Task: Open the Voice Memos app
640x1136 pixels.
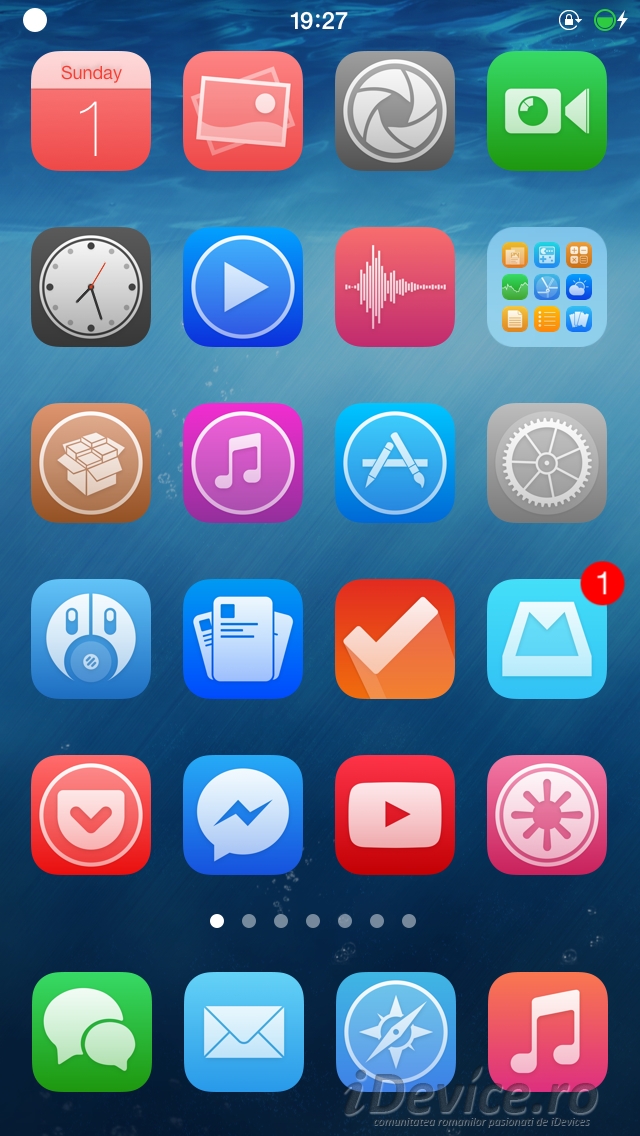Action: 395,287
